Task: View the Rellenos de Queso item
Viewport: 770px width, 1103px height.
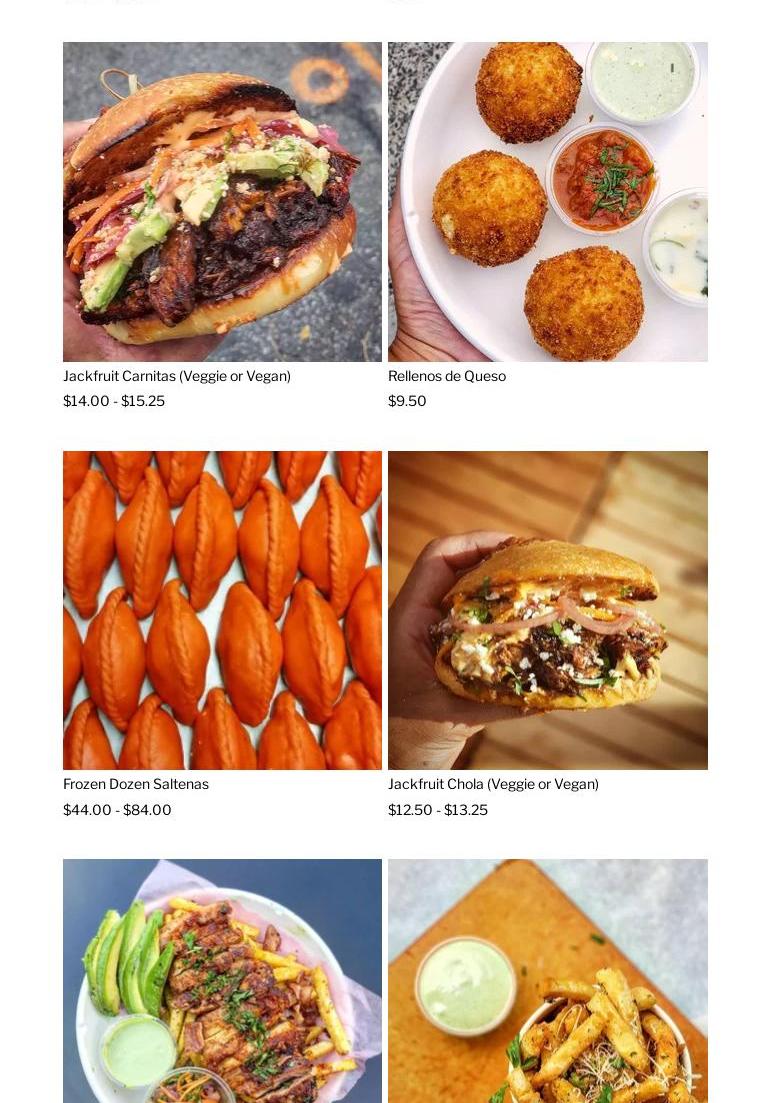Action: tap(547, 201)
